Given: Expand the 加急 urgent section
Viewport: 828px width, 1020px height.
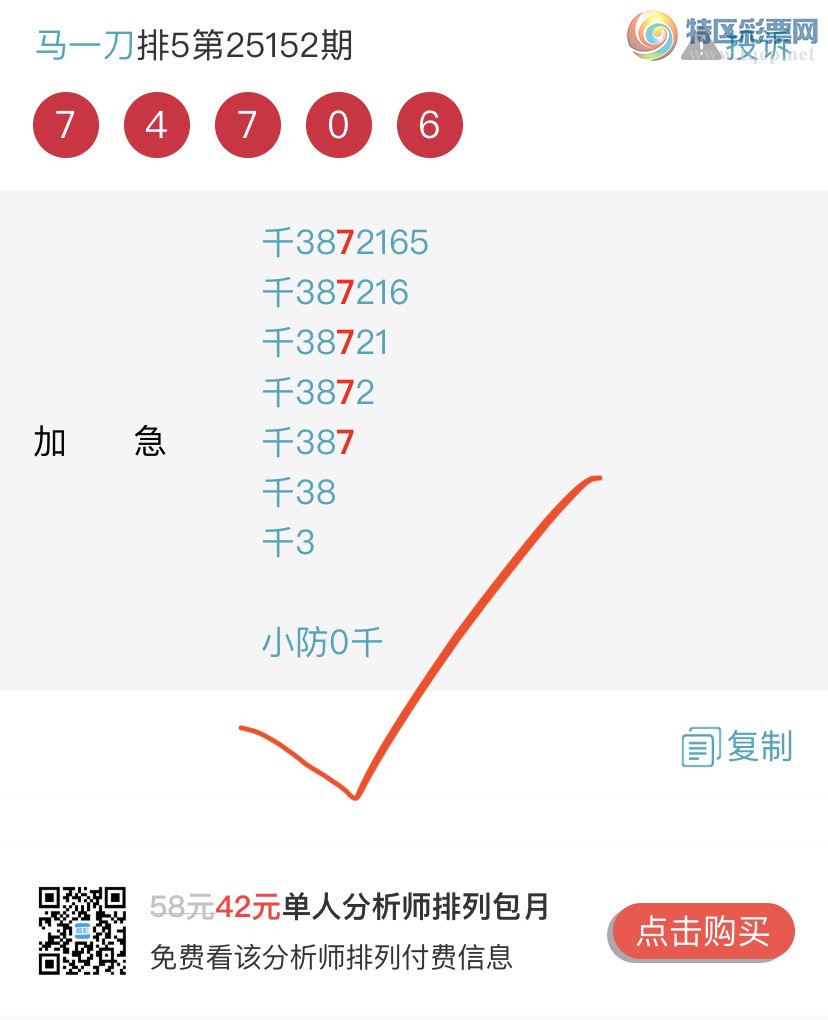Looking at the screenshot, I should pos(100,441).
